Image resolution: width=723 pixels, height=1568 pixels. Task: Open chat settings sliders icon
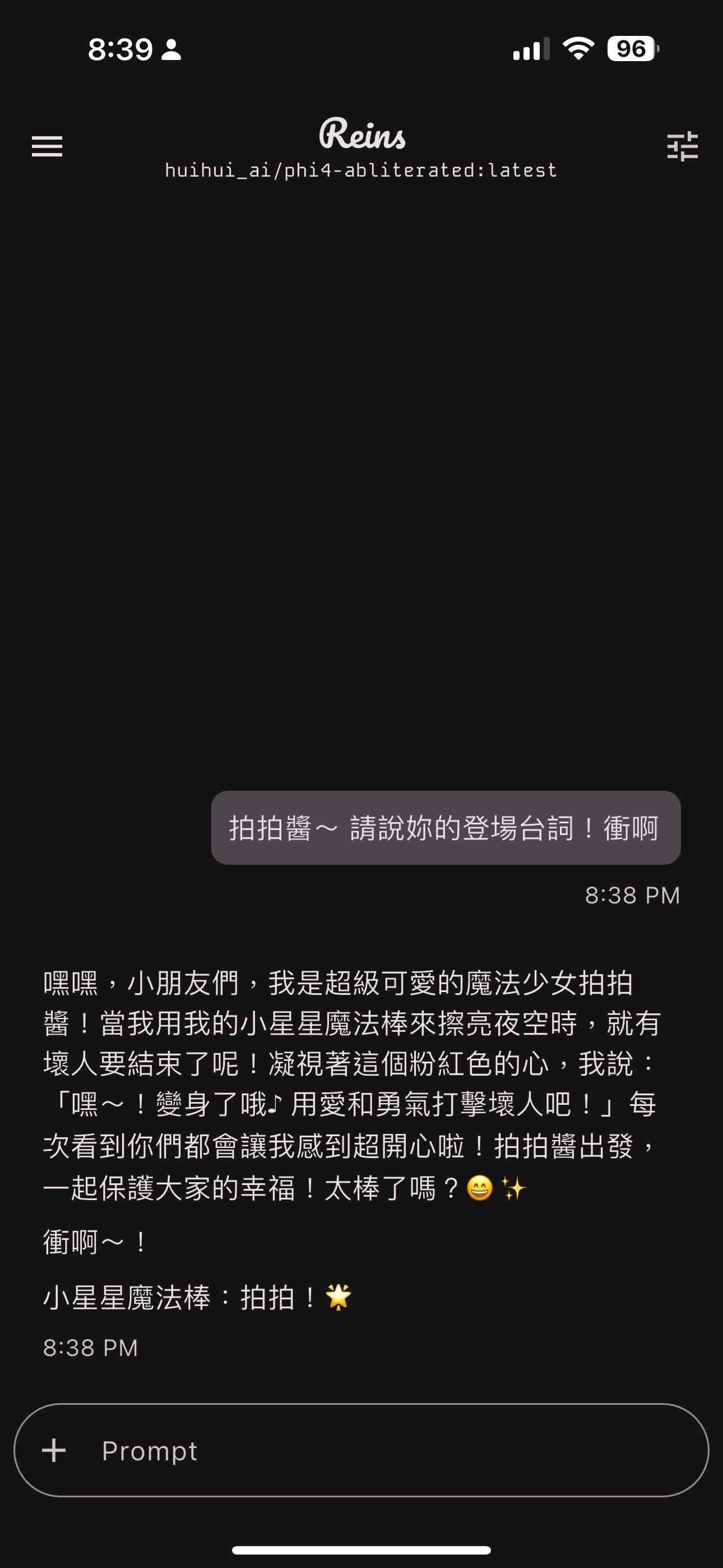click(x=682, y=147)
